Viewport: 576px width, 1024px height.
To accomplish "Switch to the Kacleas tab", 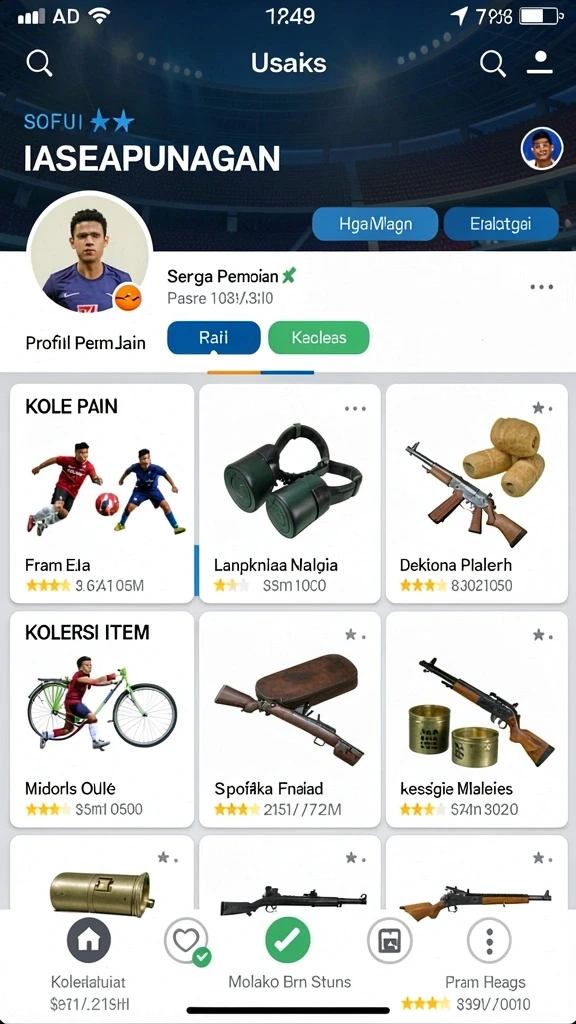I will click(x=319, y=338).
